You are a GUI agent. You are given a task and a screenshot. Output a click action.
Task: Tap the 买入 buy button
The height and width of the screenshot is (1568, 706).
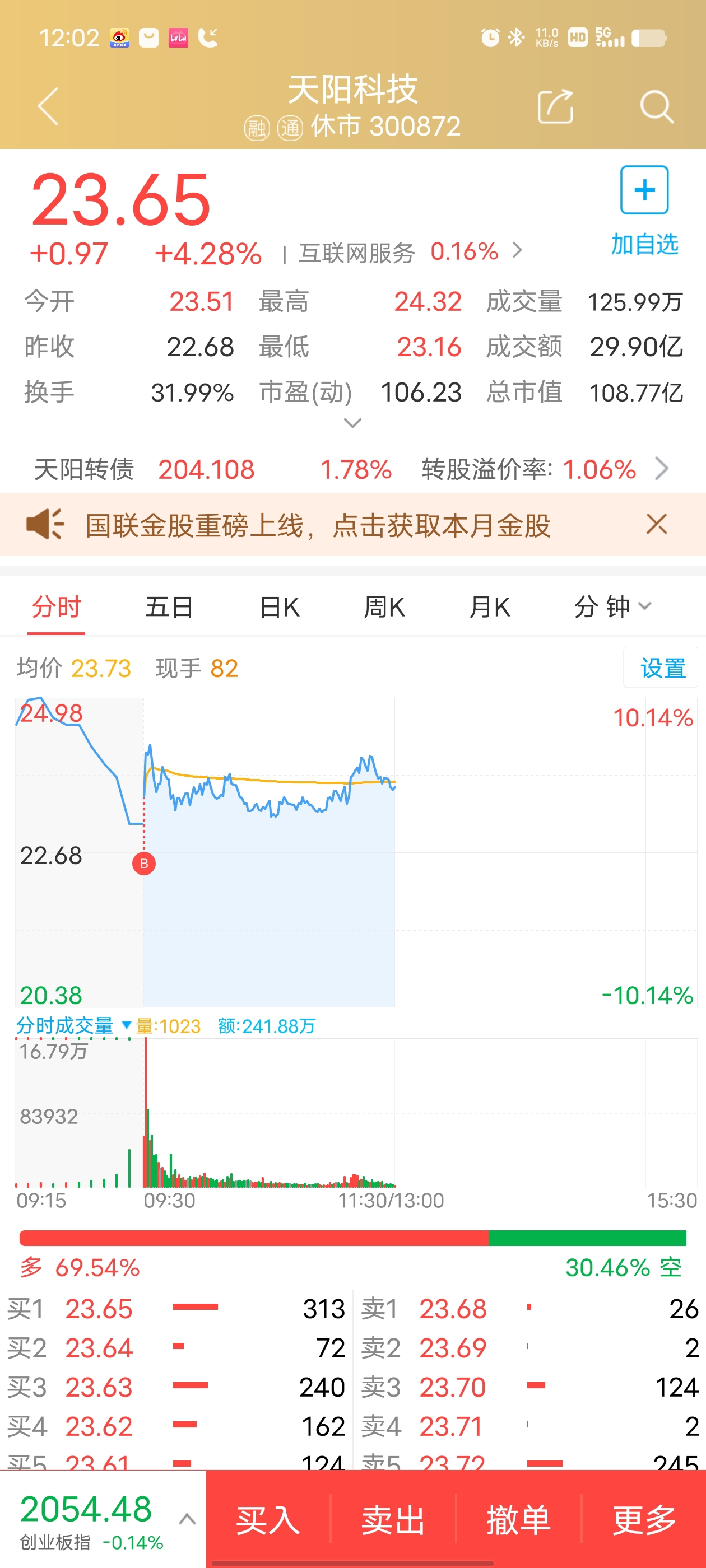point(268,1519)
